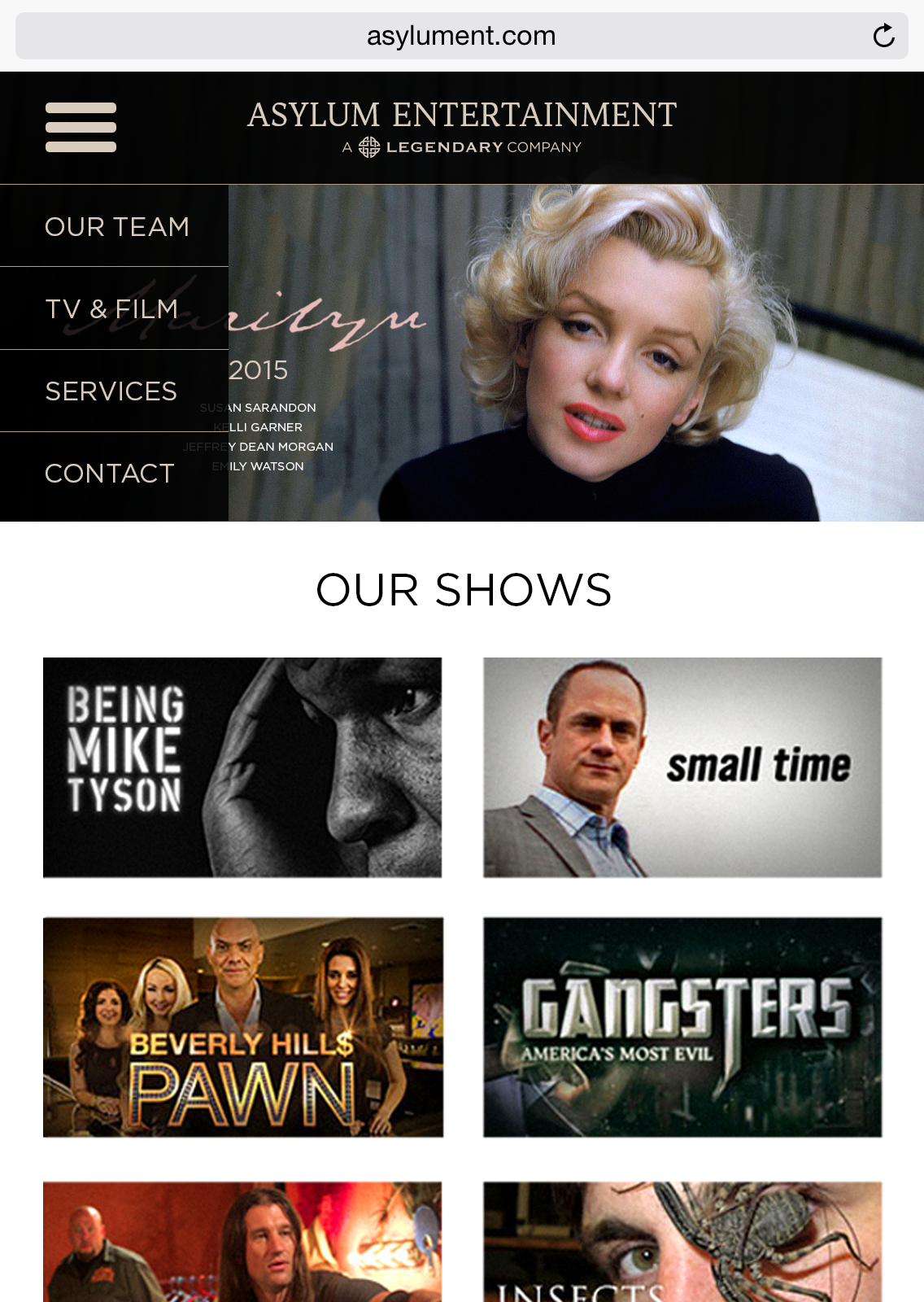Tap the asylument.com address bar
924x1302 pixels.
pos(460,36)
